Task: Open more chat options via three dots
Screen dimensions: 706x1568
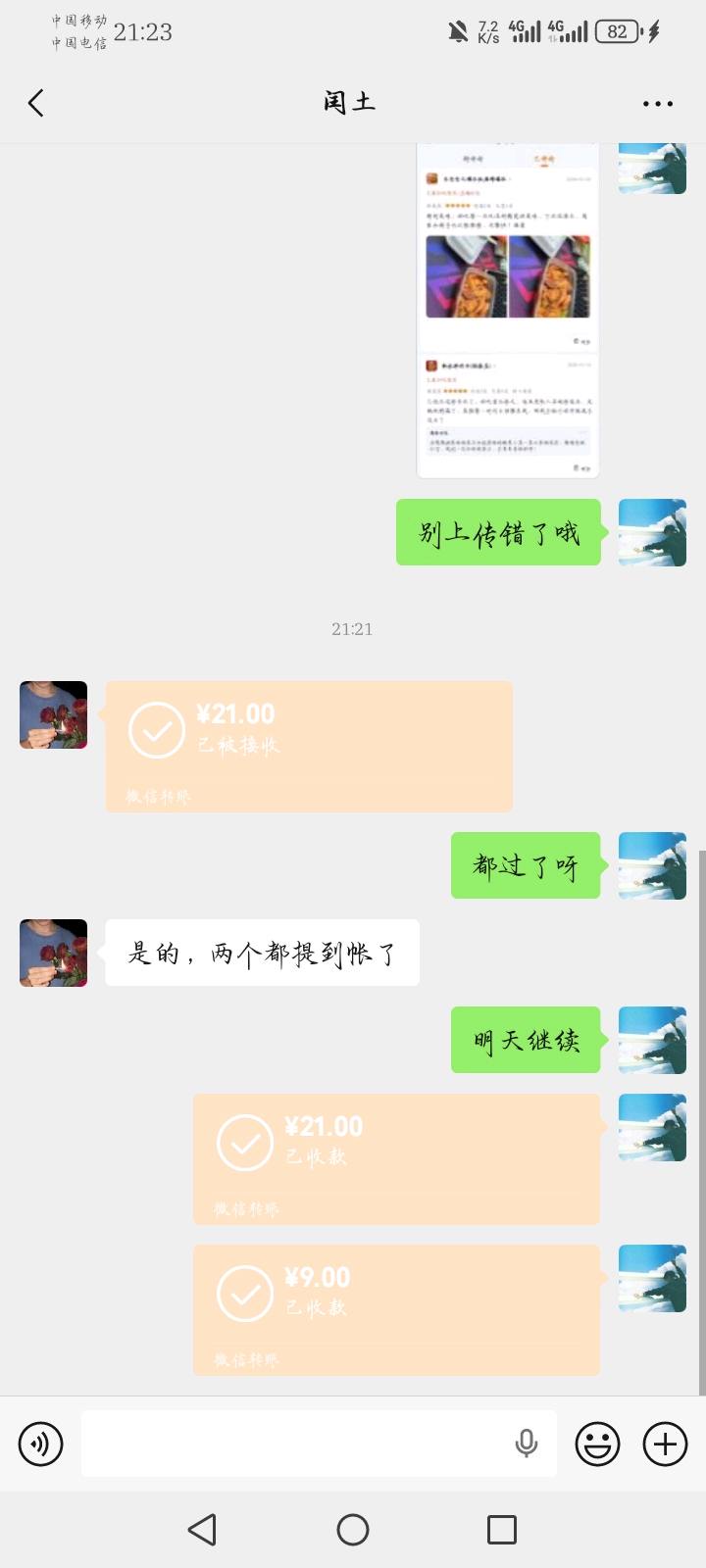Action: (656, 102)
